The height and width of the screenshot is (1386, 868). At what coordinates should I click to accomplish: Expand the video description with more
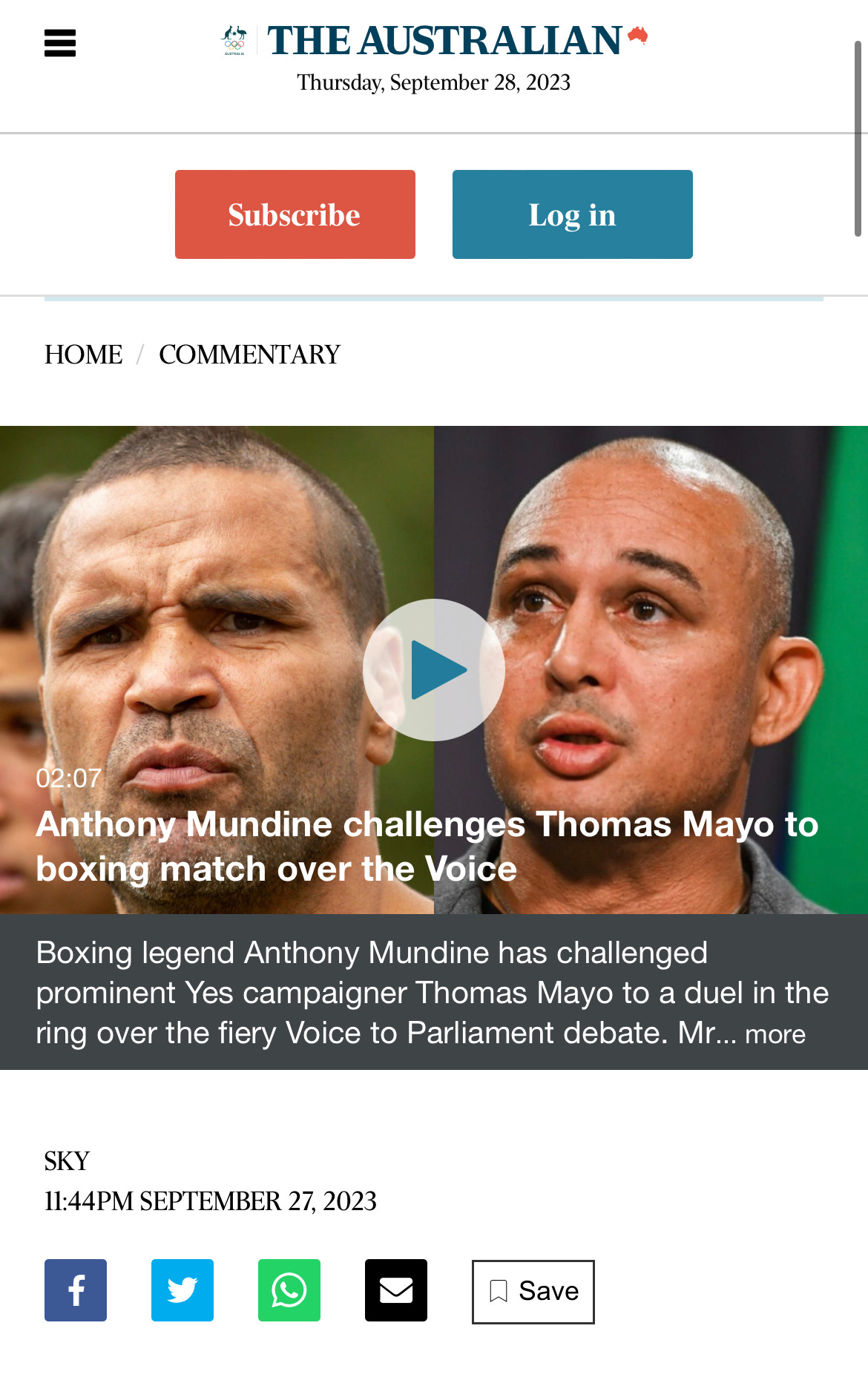[x=775, y=1034]
